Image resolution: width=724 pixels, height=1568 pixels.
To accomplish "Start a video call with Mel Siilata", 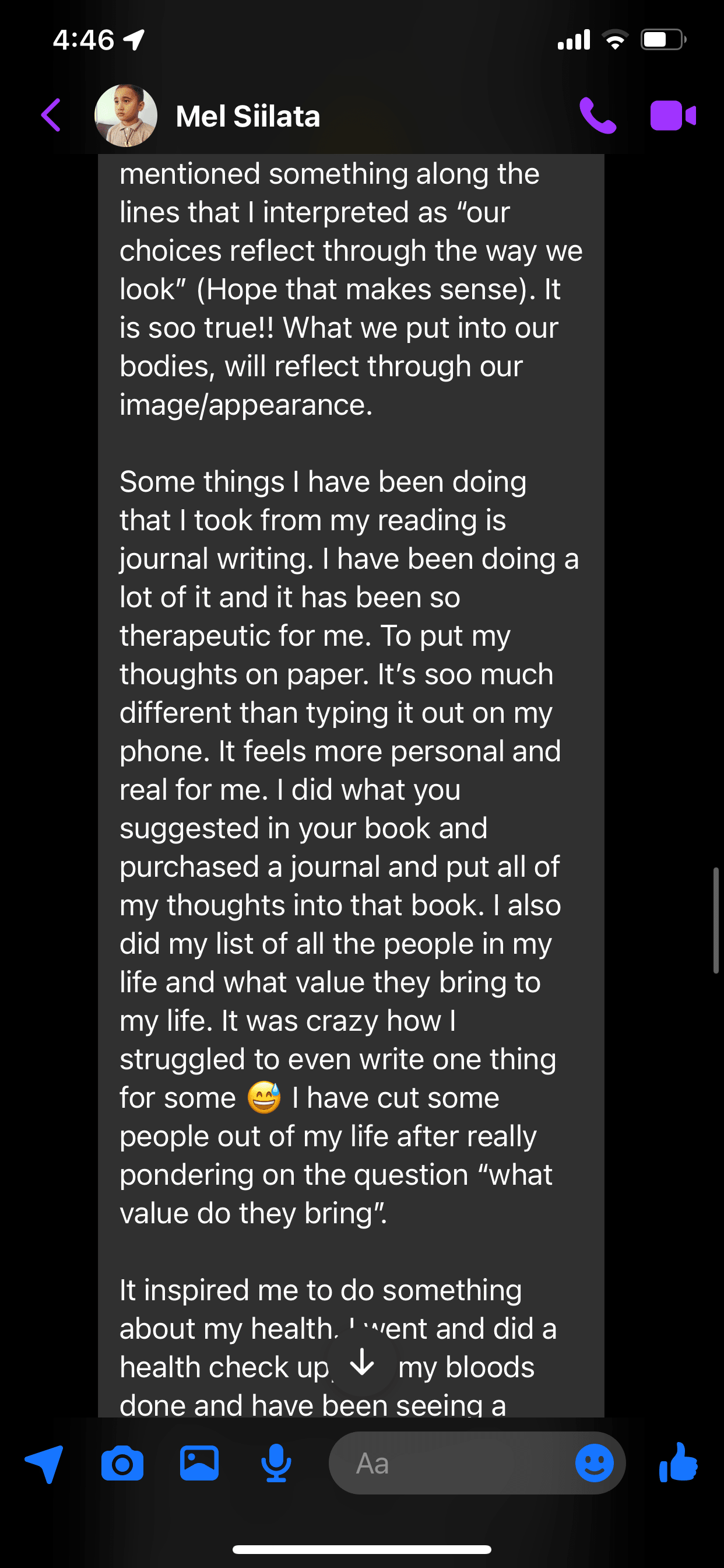I will [672, 115].
